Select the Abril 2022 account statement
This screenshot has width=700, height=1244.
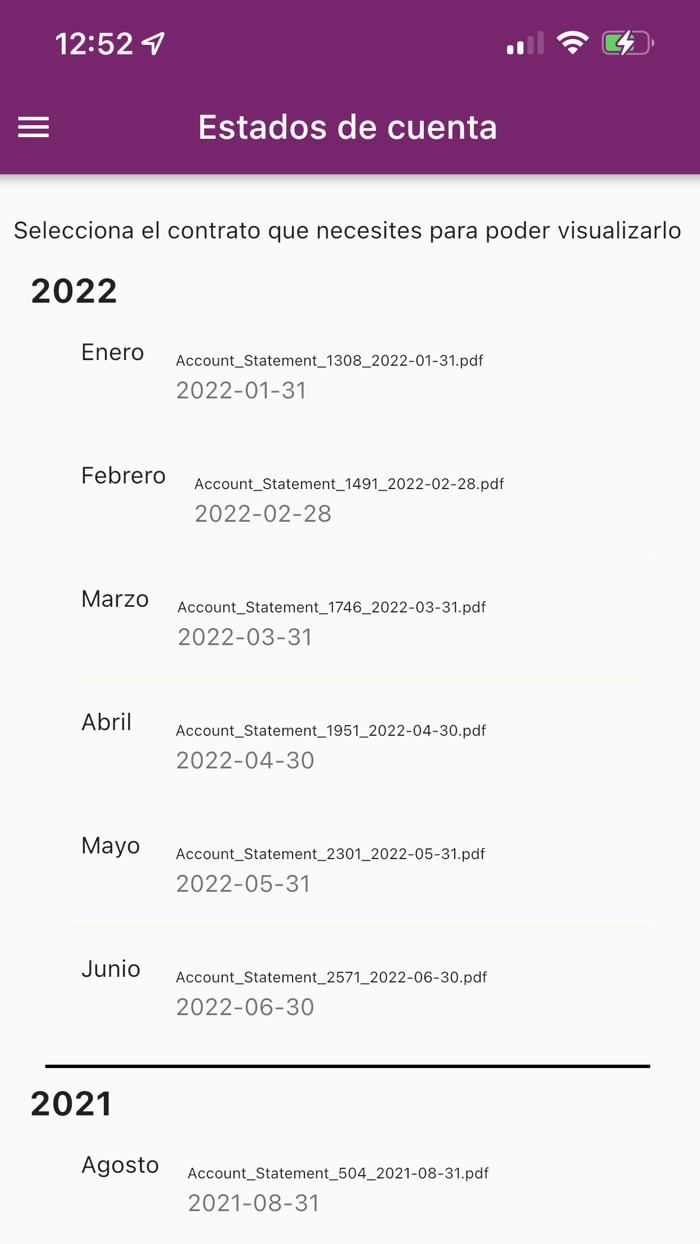pyautogui.click(x=360, y=742)
